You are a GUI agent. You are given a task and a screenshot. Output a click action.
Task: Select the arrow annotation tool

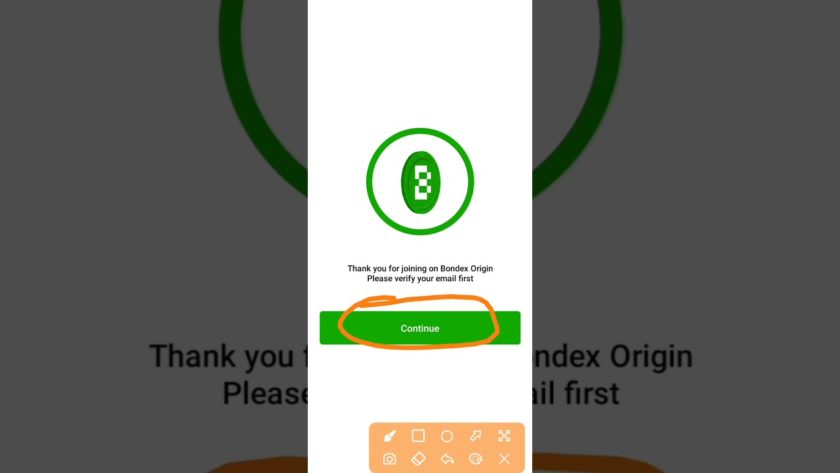click(476, 436)
